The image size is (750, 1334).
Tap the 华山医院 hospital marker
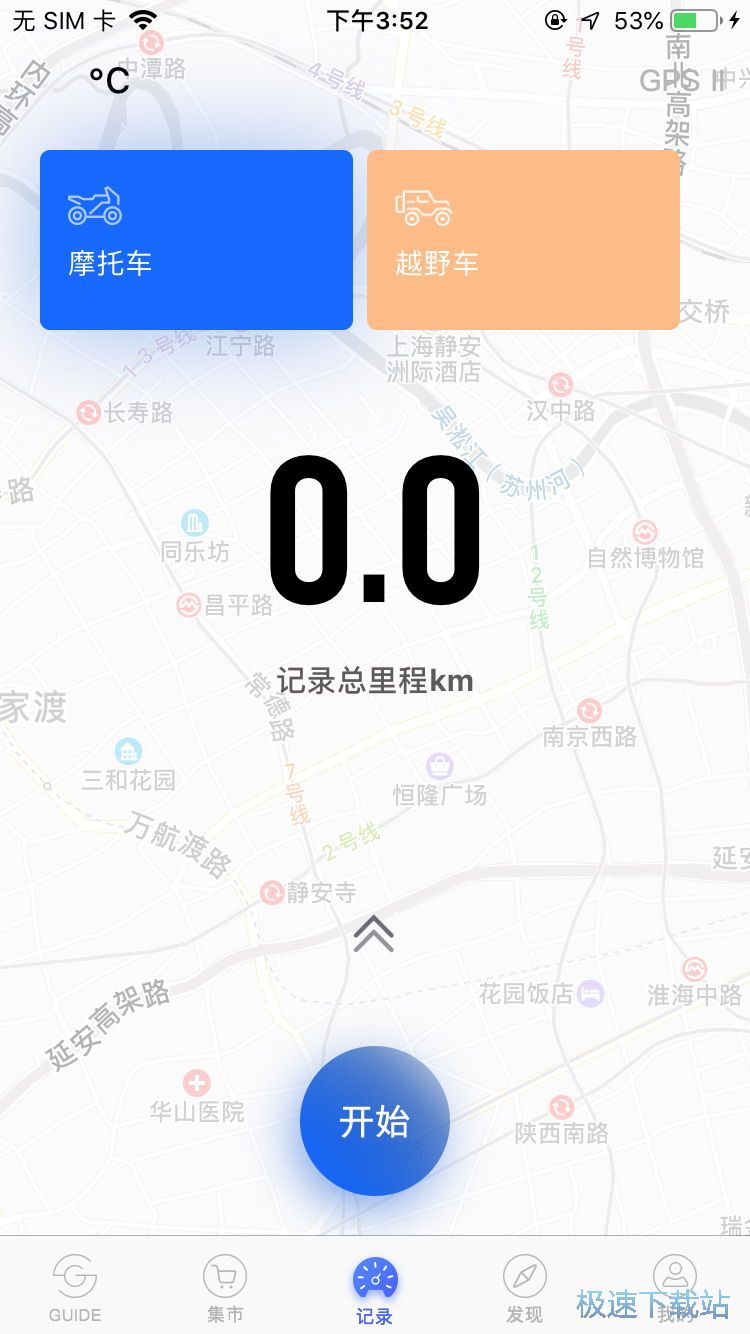click(x=196, y=1084)
